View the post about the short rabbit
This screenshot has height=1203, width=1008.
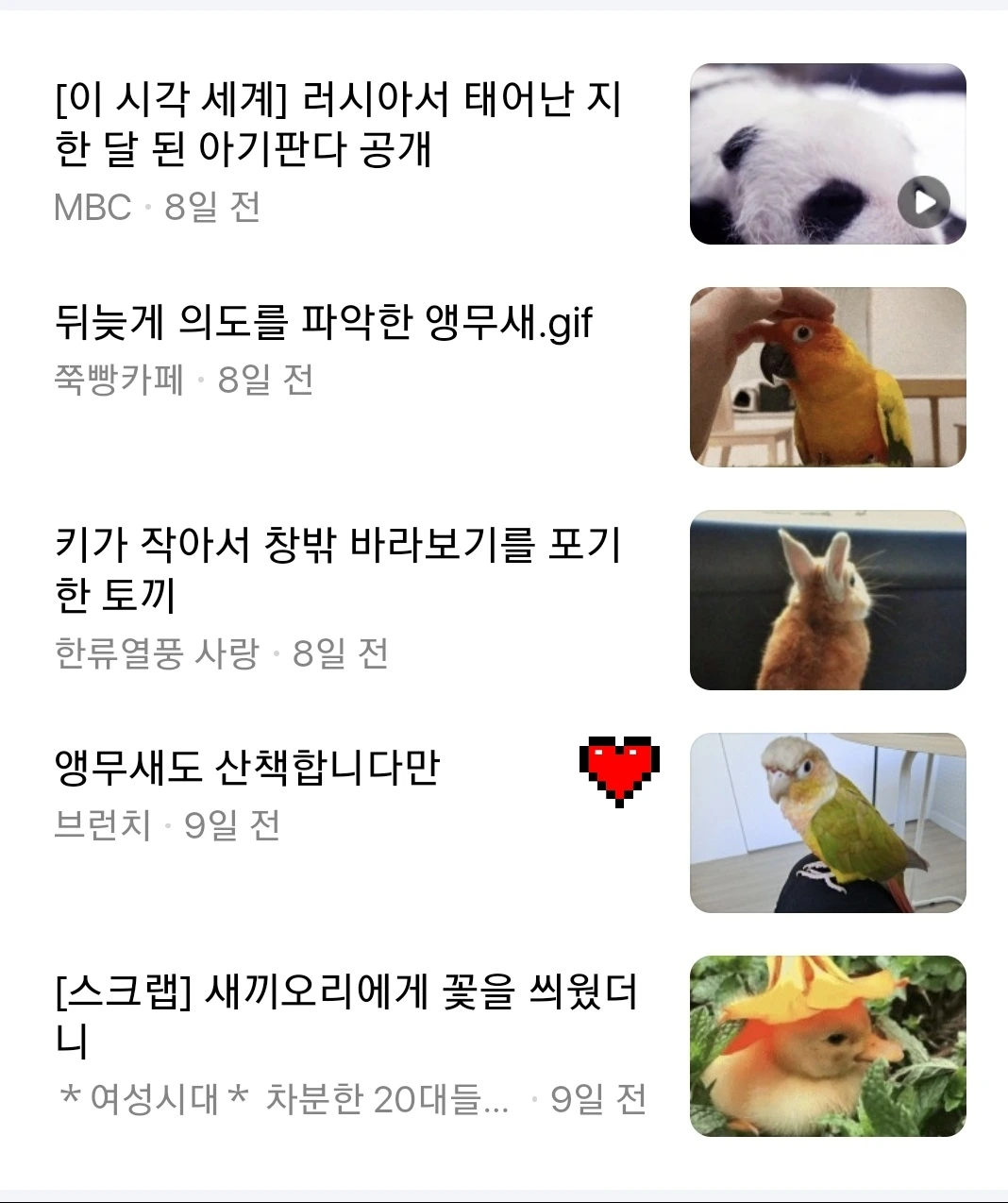pyautogui.click(x=338, y=569)
